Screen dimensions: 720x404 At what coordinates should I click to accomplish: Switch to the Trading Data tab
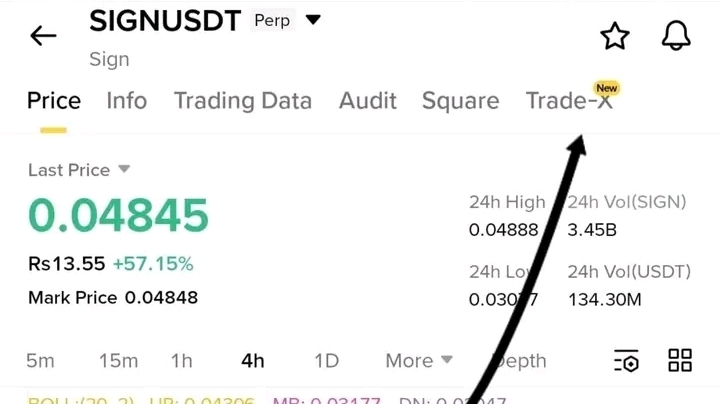[x=242, y=101]
